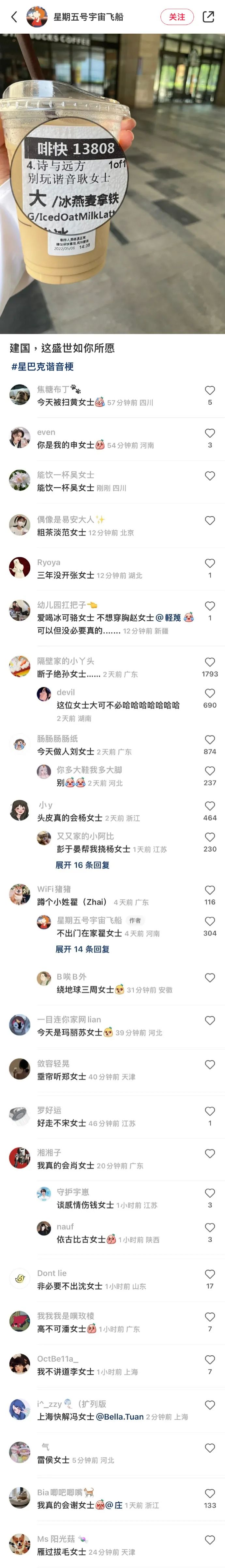Share this post via the top-right icon

click(x=209, y=16)
